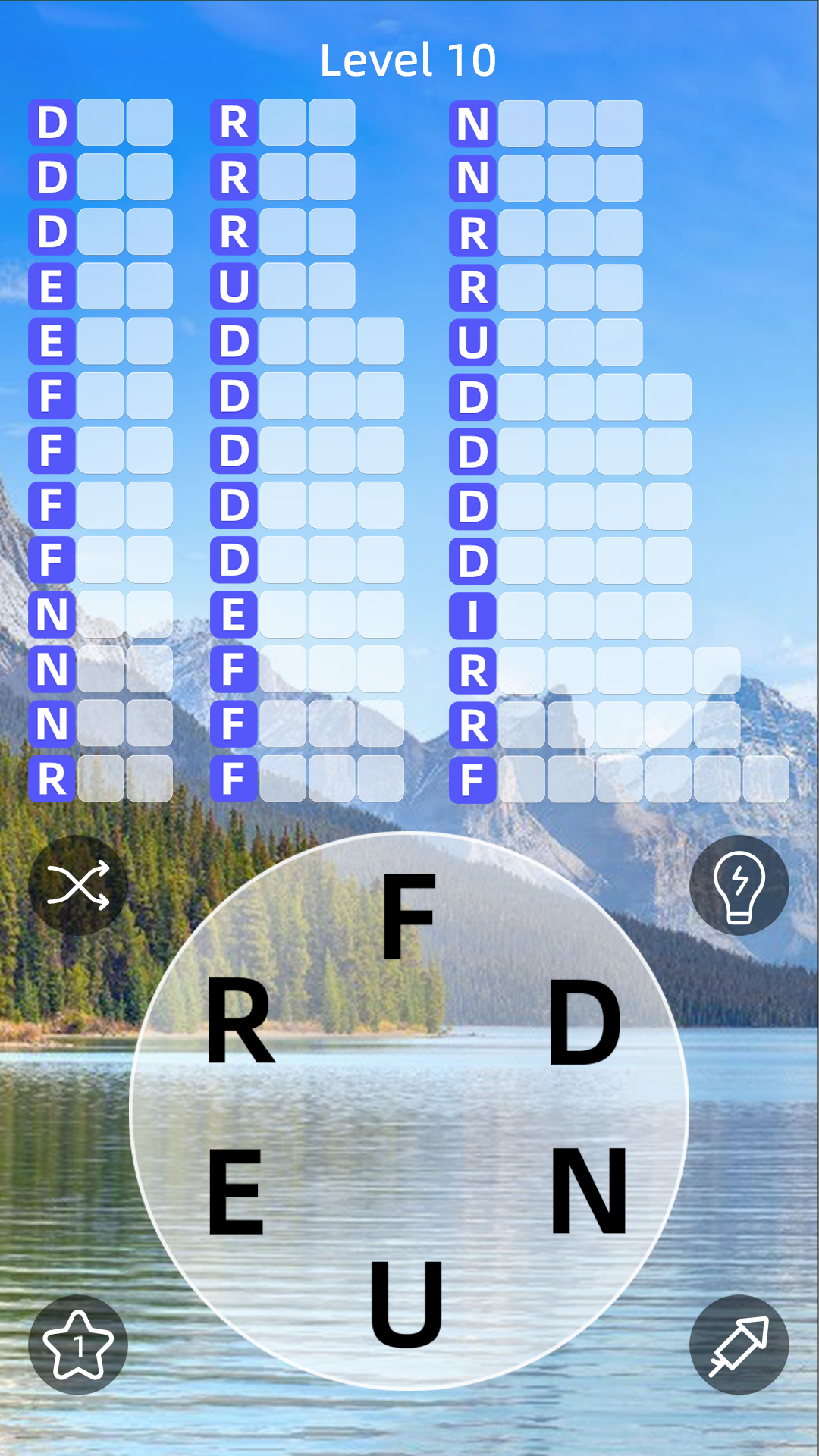819x1456 pixels.
Task: Select letter F in the wheel
Action: pyautogui.click(x=409, y=916)
